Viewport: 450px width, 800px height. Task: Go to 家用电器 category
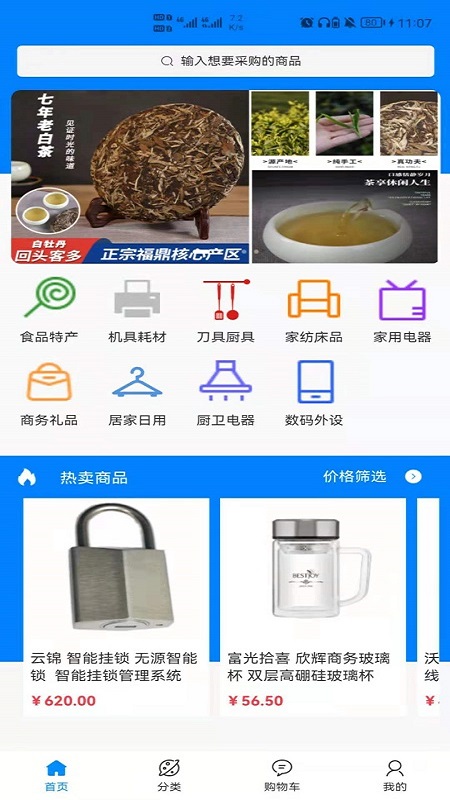[x=402, y=311]
